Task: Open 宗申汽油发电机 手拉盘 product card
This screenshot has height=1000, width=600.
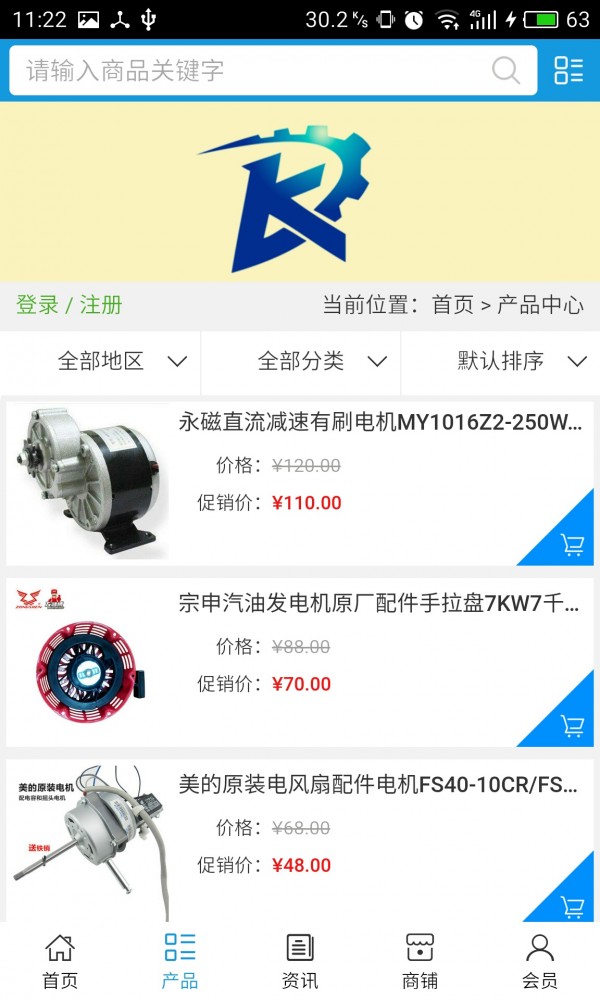Action: [x=380, y=603]
